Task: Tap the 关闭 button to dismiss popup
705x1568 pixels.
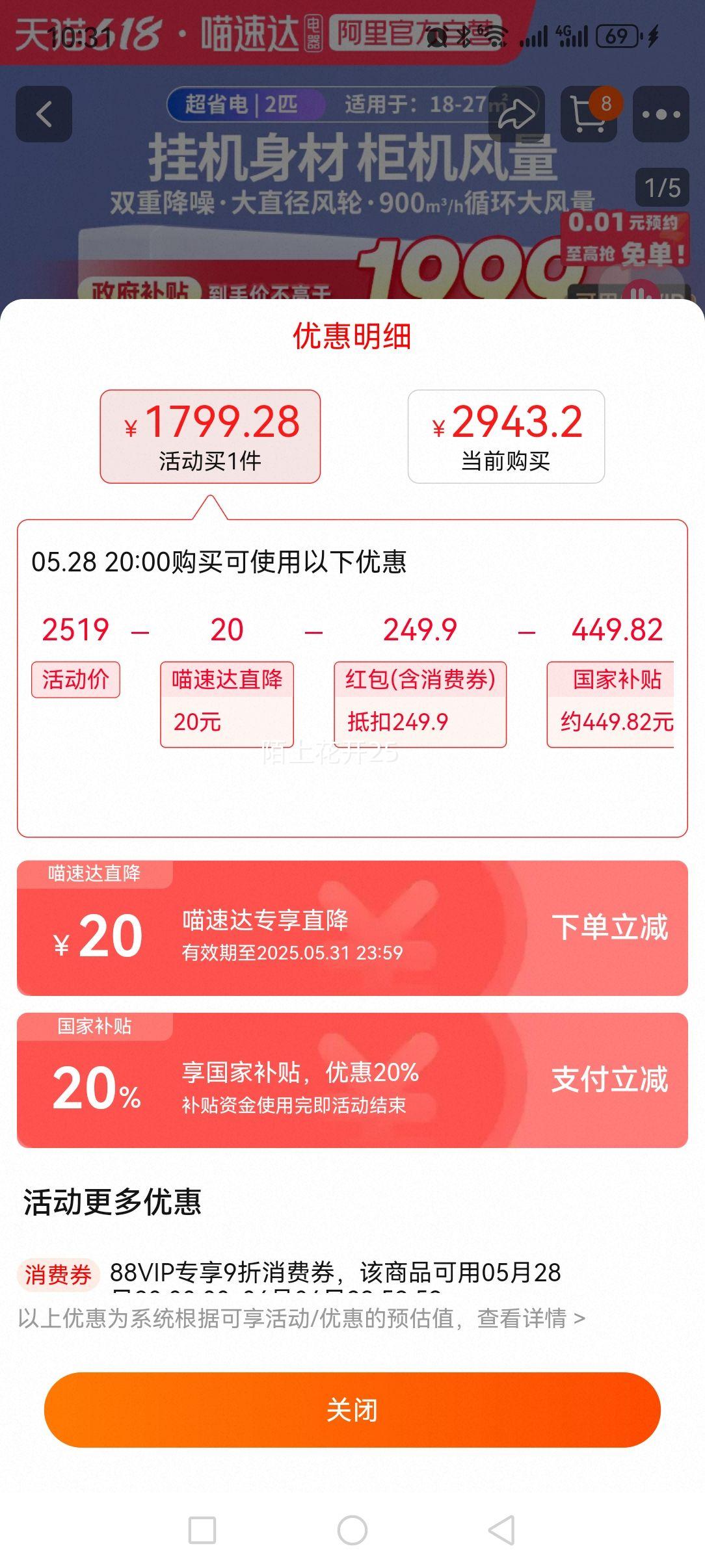Action: pos(352,1408)
